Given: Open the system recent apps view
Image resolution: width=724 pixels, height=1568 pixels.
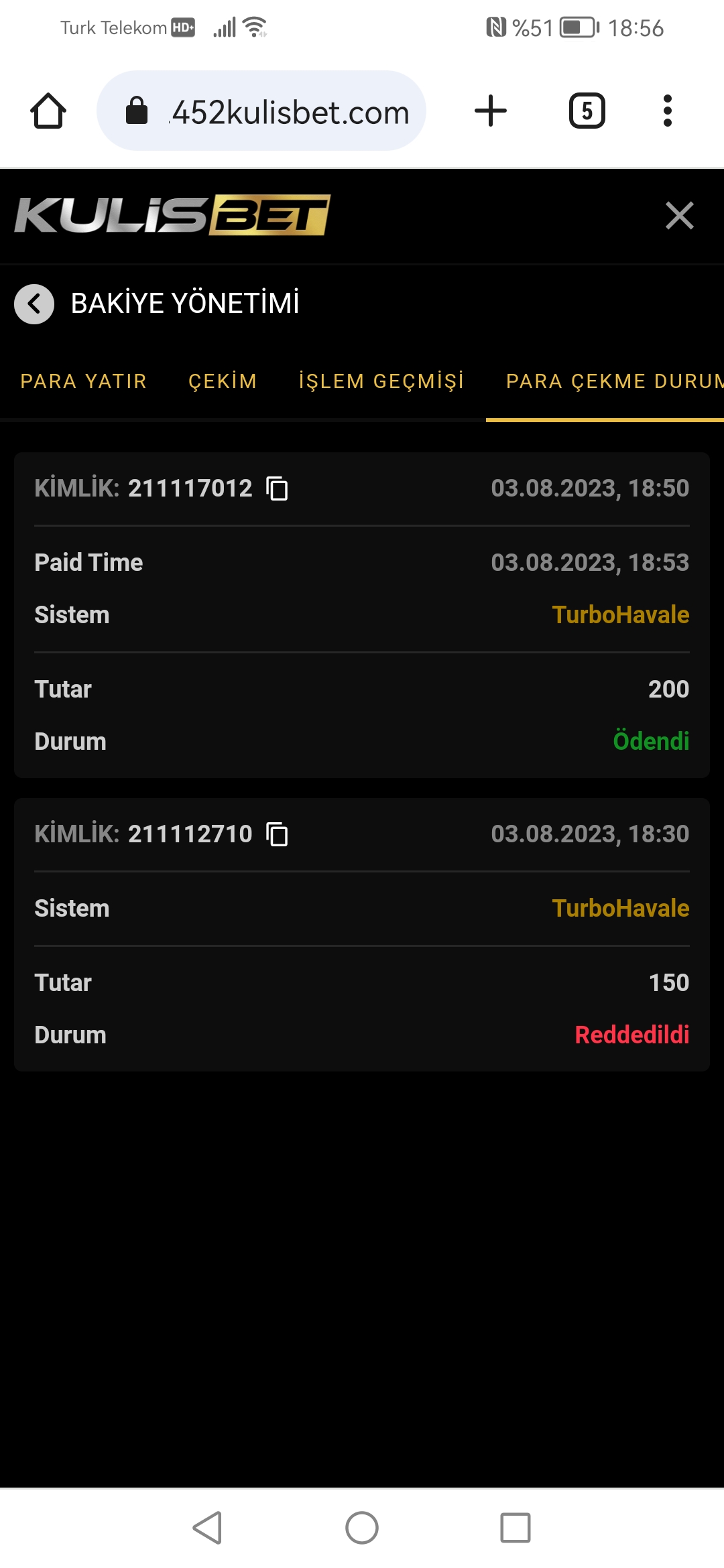Looking at the screenshot, I should (x=516, y=1528).
